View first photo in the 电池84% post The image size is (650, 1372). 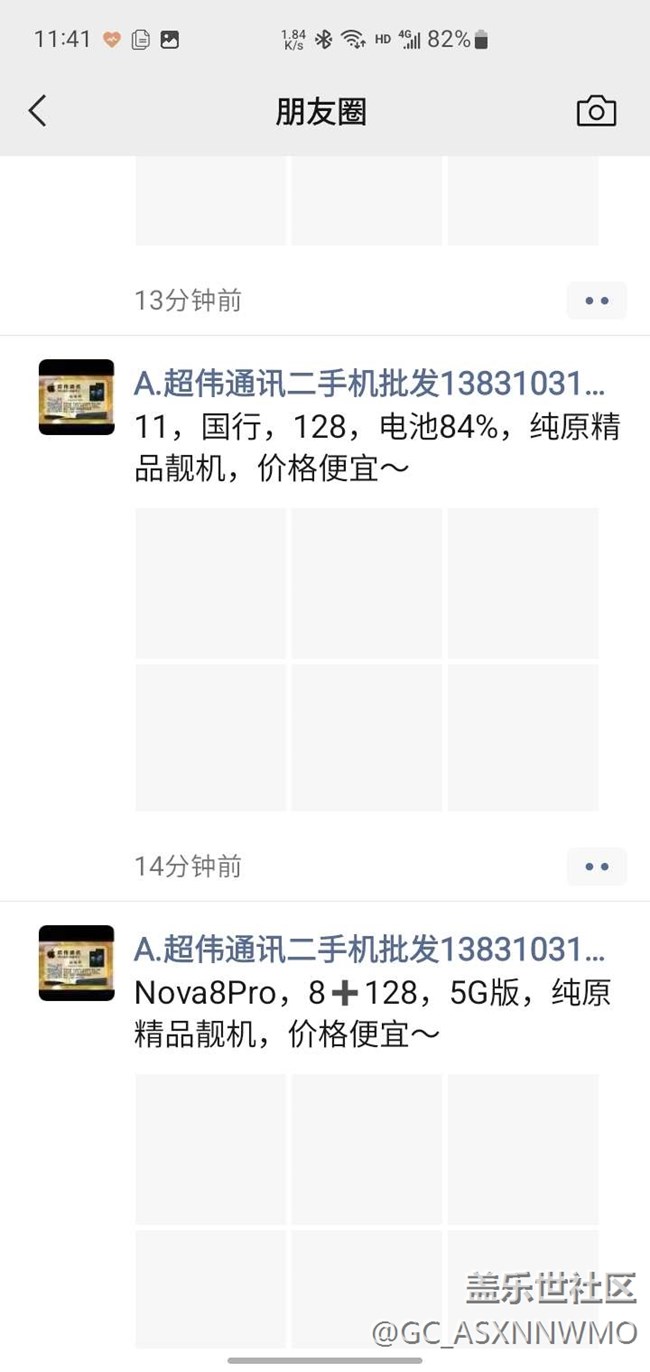click(210, 582)
